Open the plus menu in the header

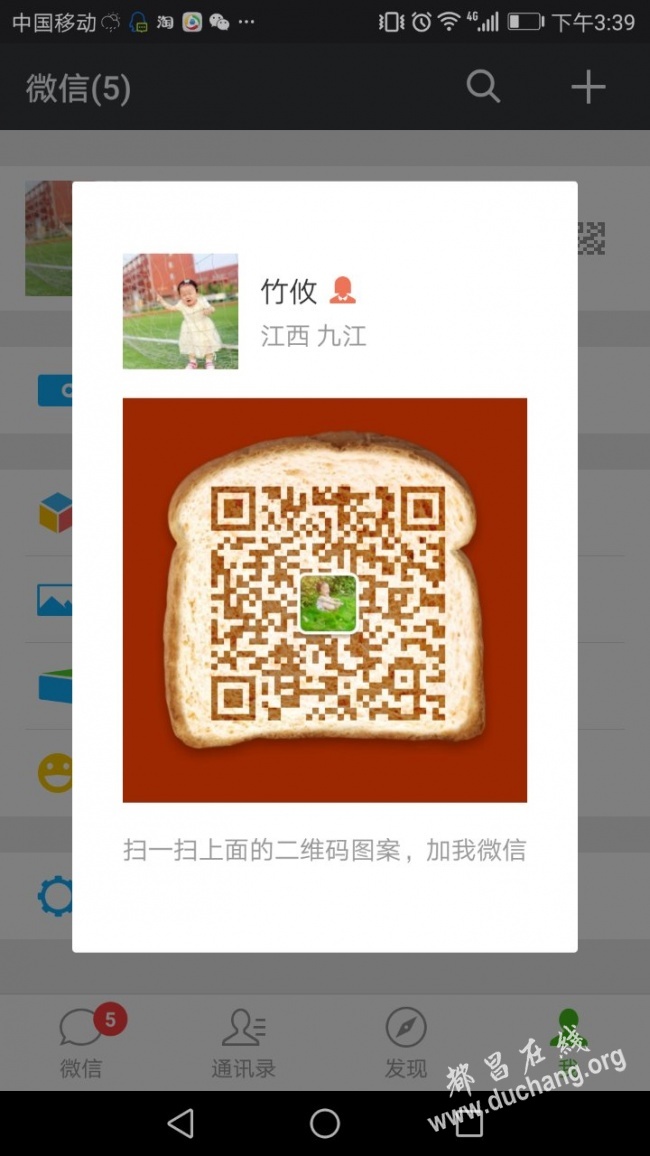click(588, 87)
